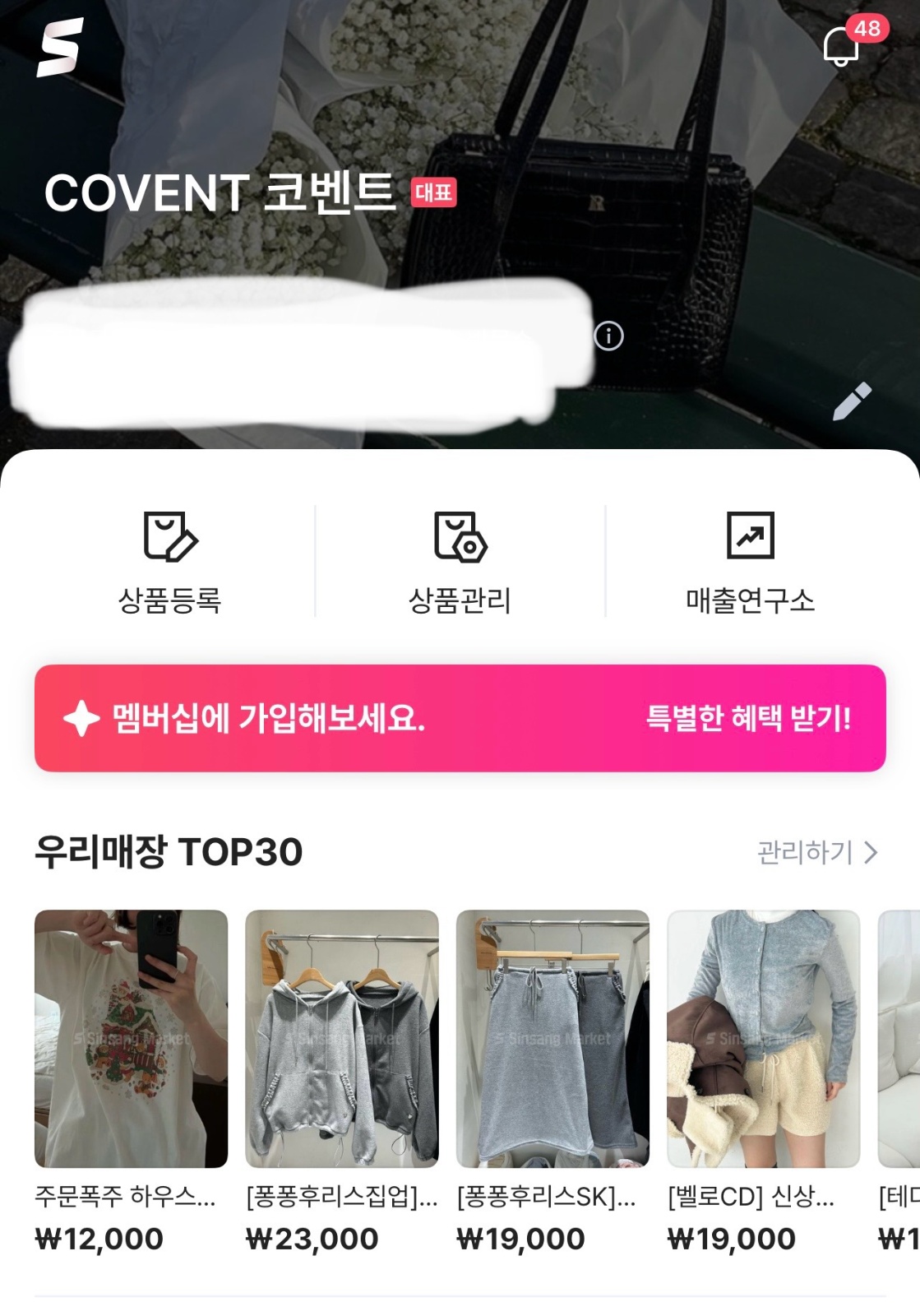Tap the chart icon above 매출연구소
Viewport: 920px width, 1316px height.
(x=750, y=536)
